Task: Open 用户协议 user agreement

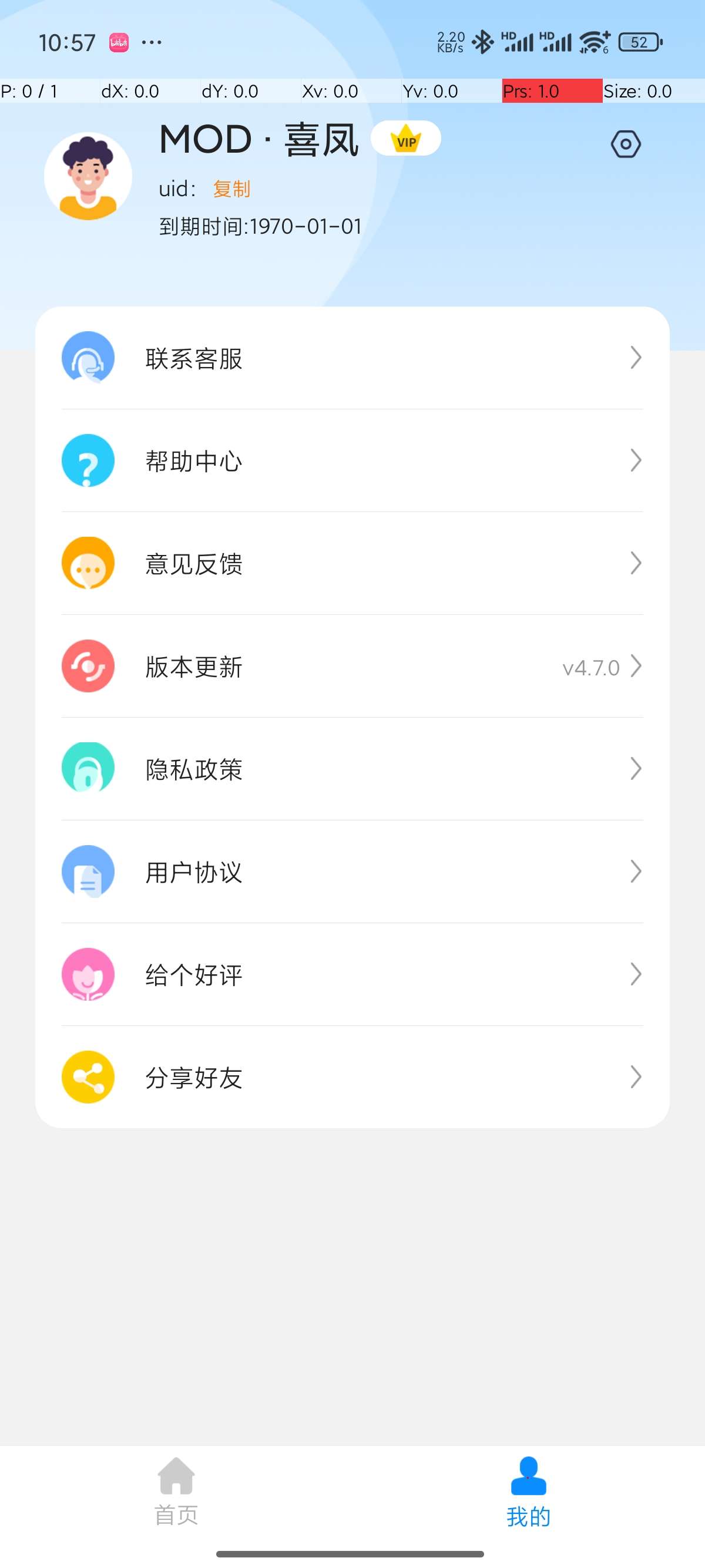Action: 352,872
